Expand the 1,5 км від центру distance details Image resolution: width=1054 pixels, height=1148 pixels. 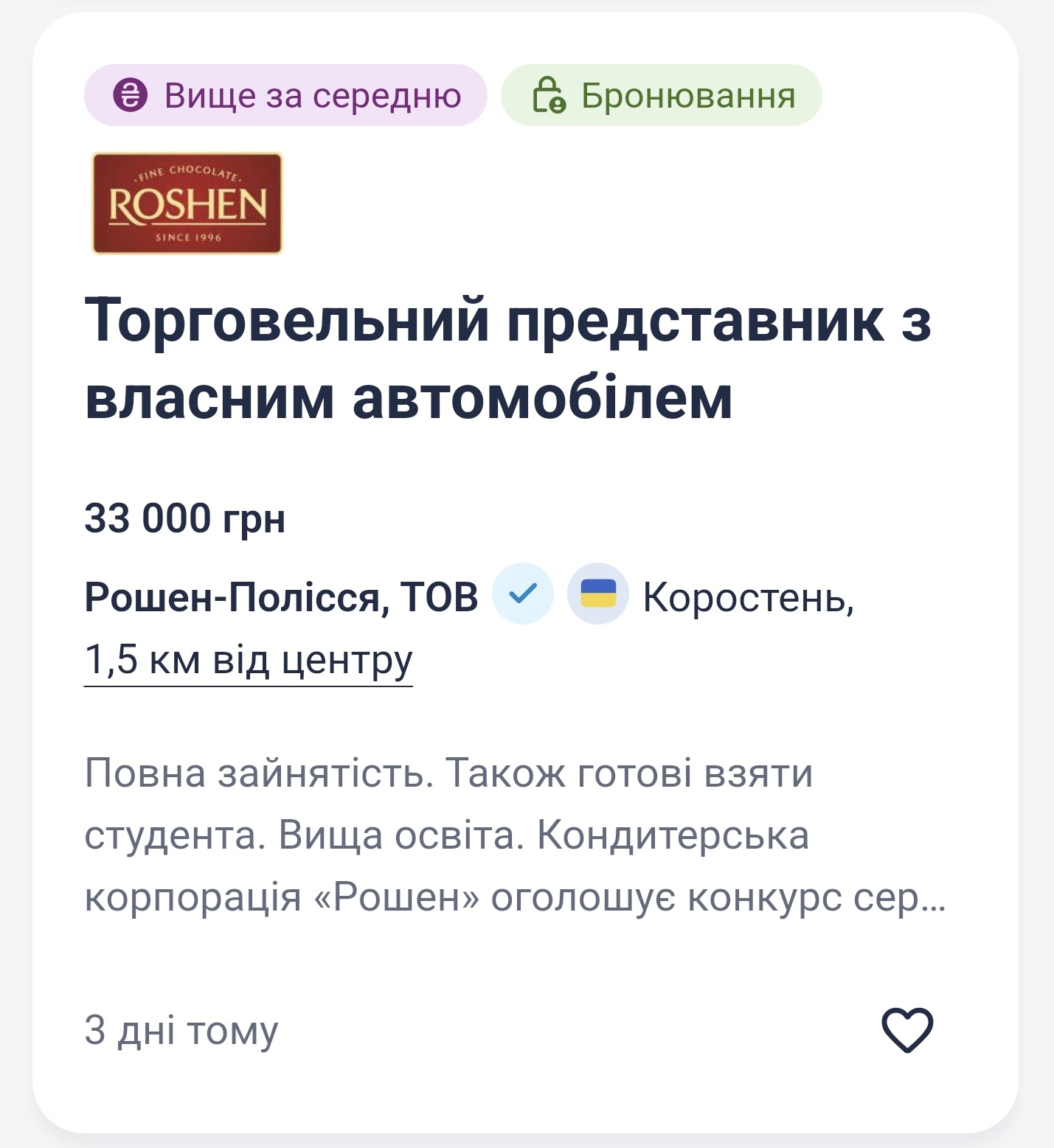(249, 660)
